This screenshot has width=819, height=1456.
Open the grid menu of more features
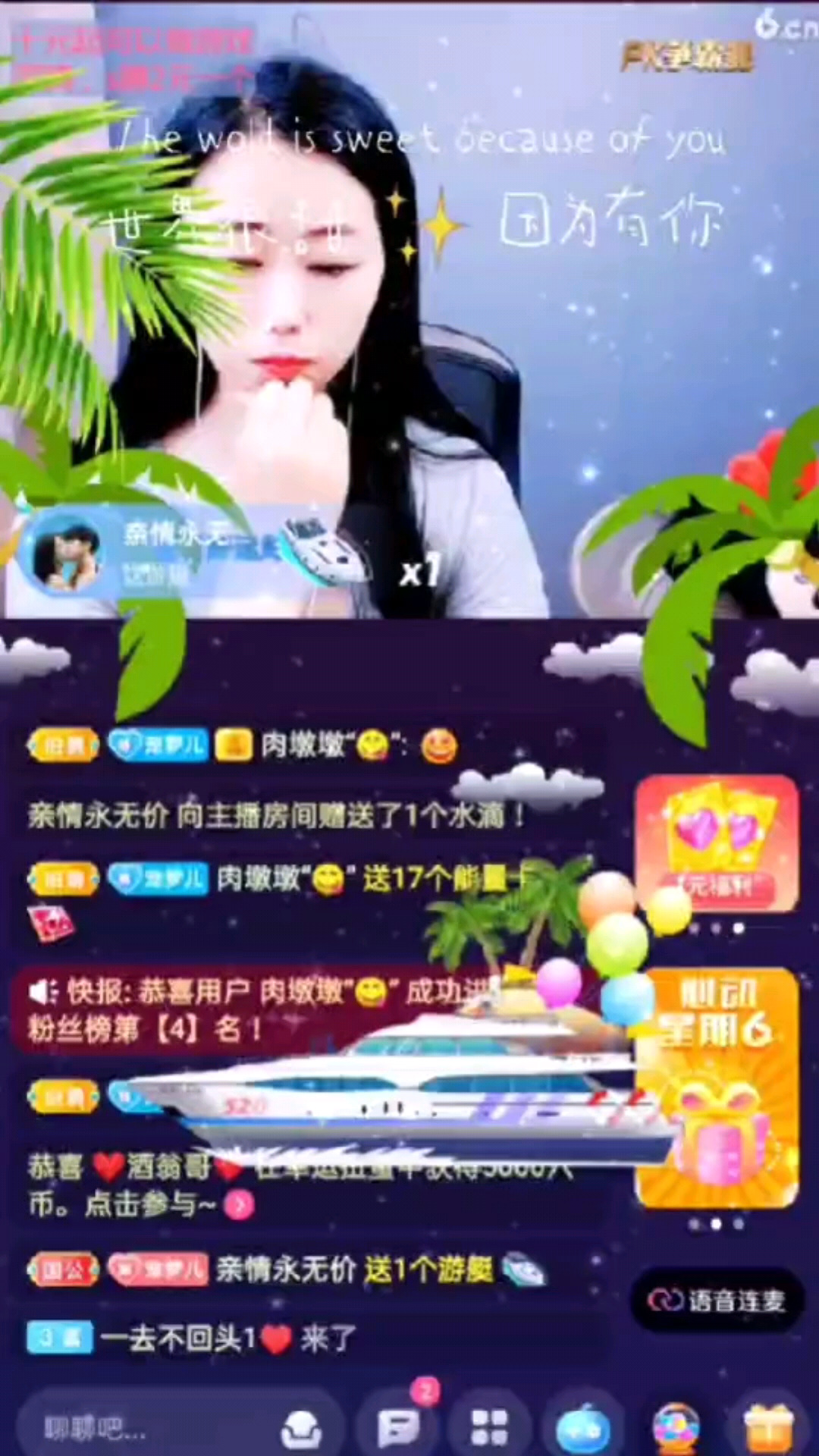click(x=490, y=1427)
